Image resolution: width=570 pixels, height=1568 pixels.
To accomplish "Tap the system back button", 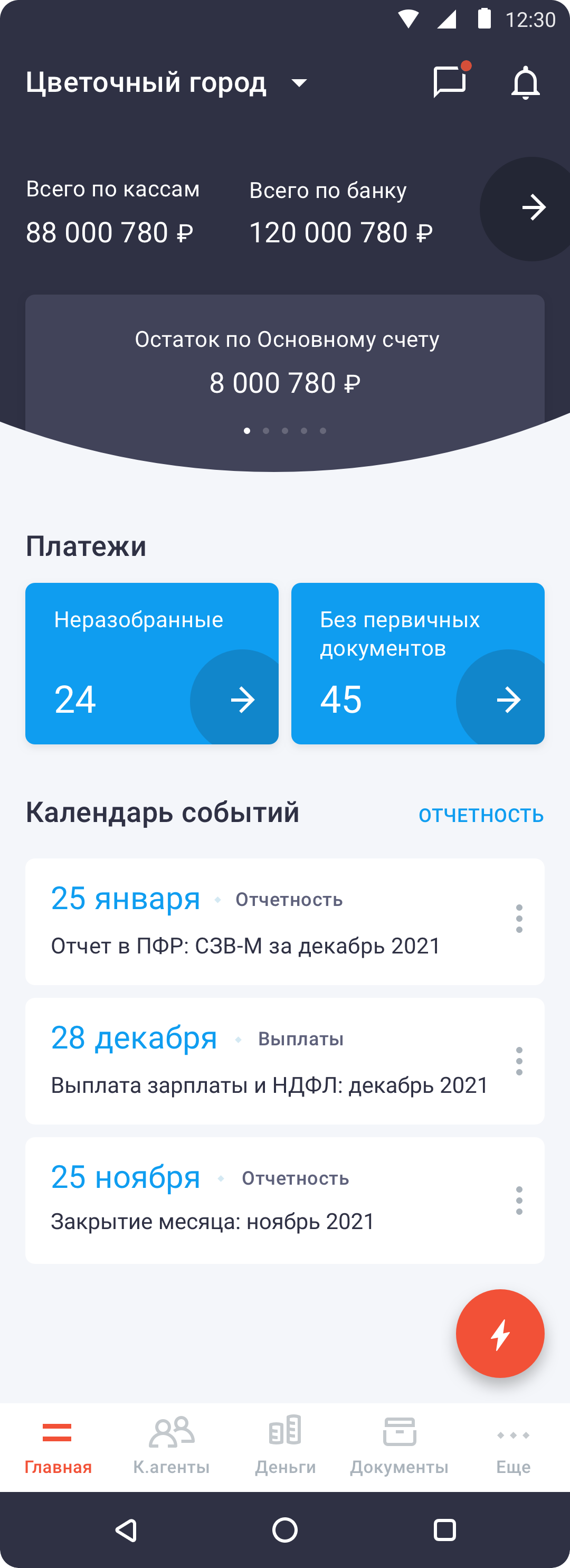I will point(126,1529).
